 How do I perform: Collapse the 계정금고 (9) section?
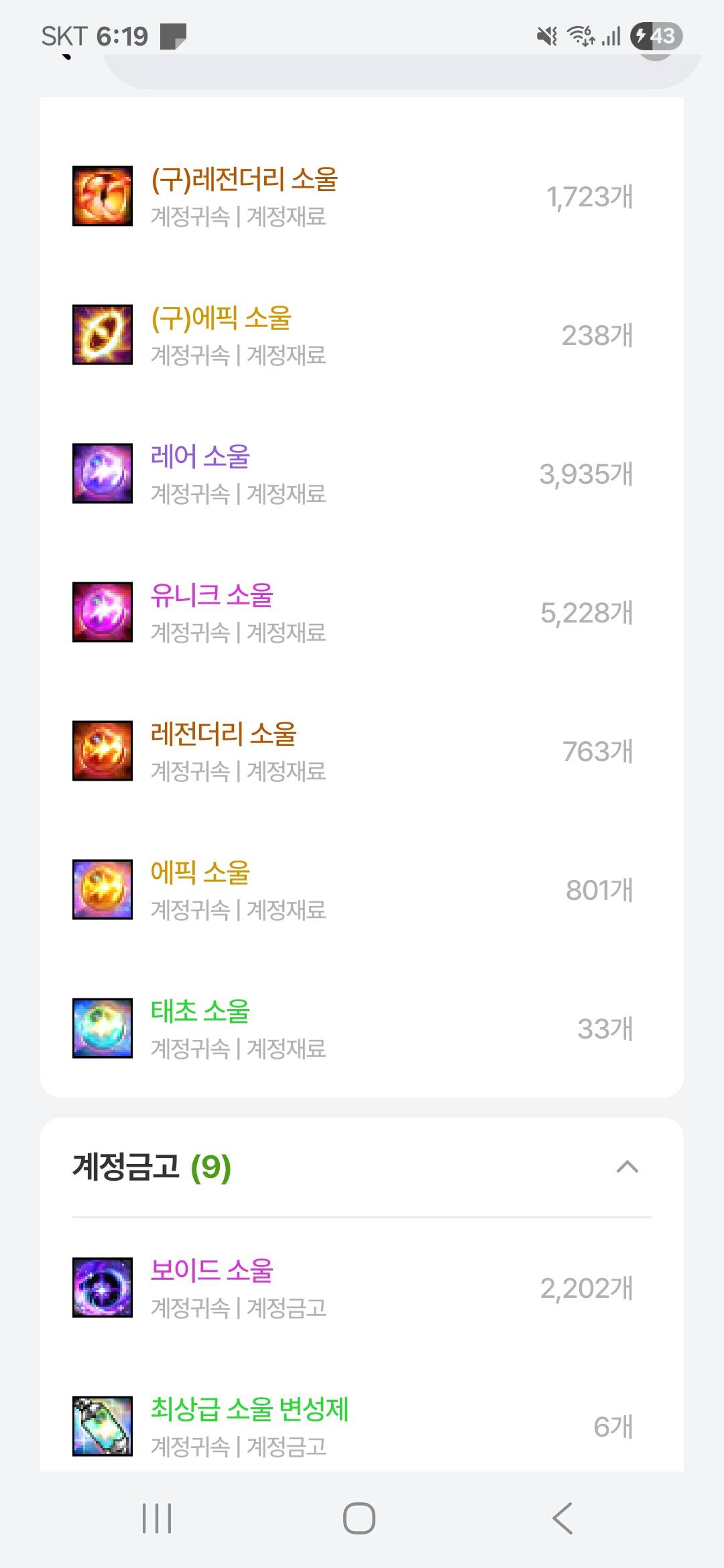coord(627,1167)
